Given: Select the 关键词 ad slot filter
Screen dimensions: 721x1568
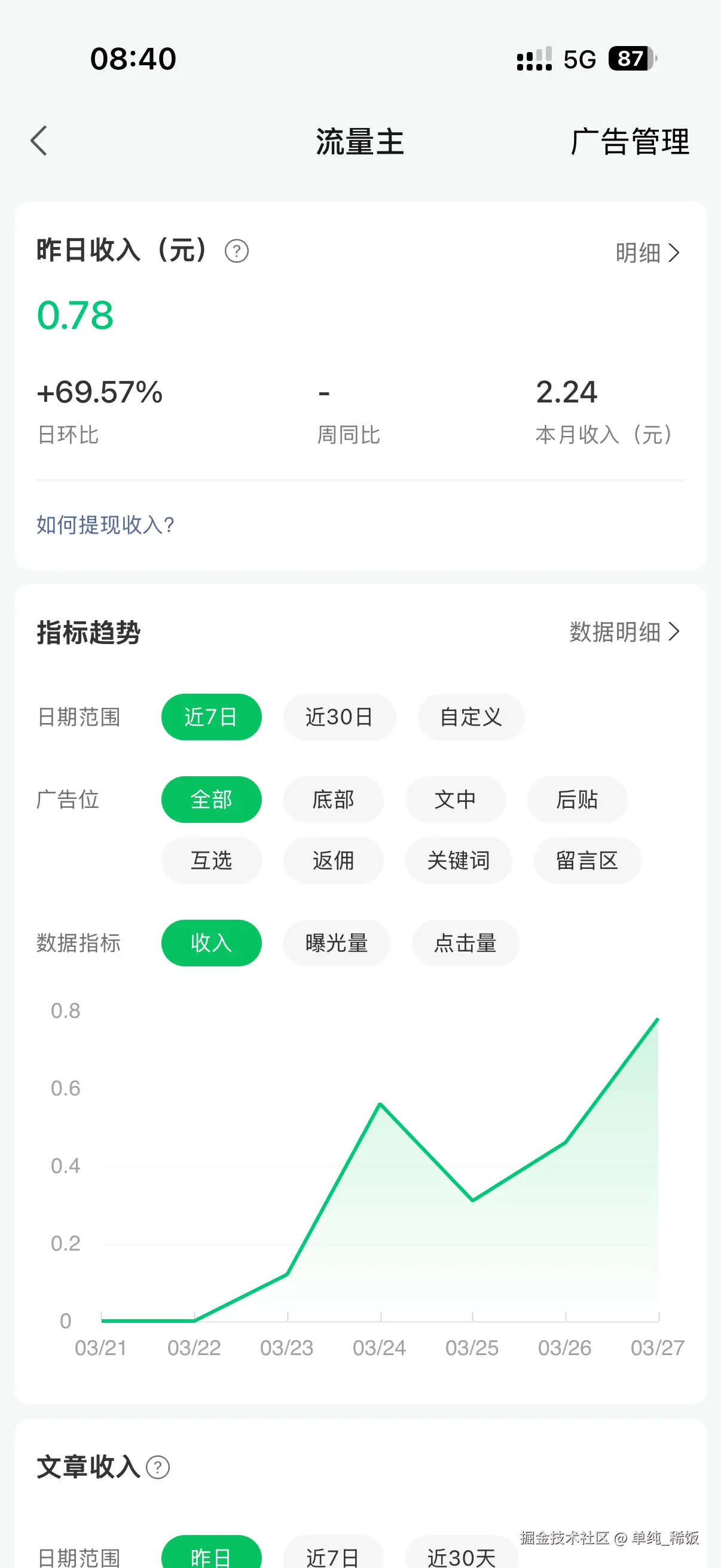Looking at the screenshot, I should (459, 861).
